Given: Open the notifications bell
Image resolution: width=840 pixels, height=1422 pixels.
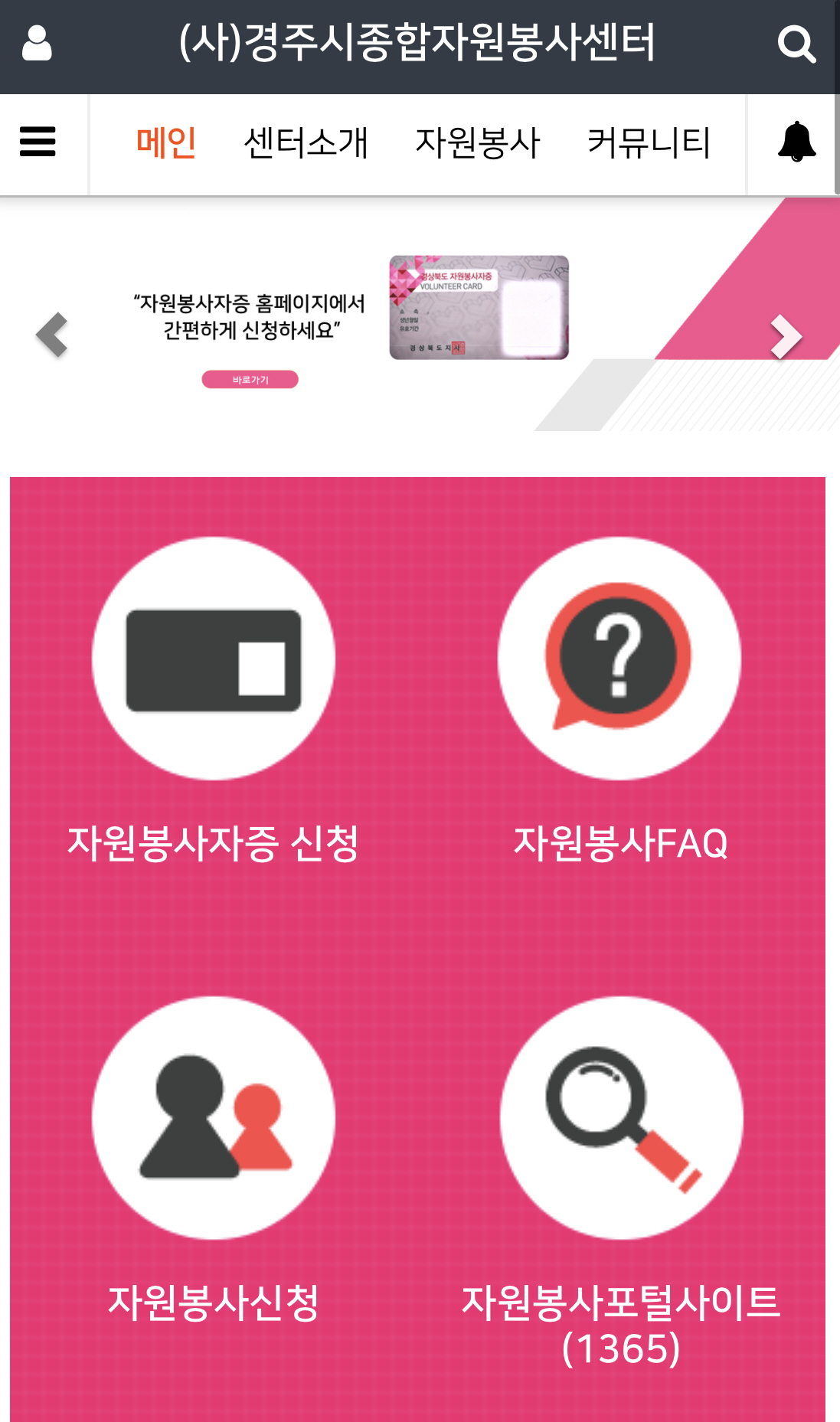Looking at the screenshot, I should pos(796,142).
